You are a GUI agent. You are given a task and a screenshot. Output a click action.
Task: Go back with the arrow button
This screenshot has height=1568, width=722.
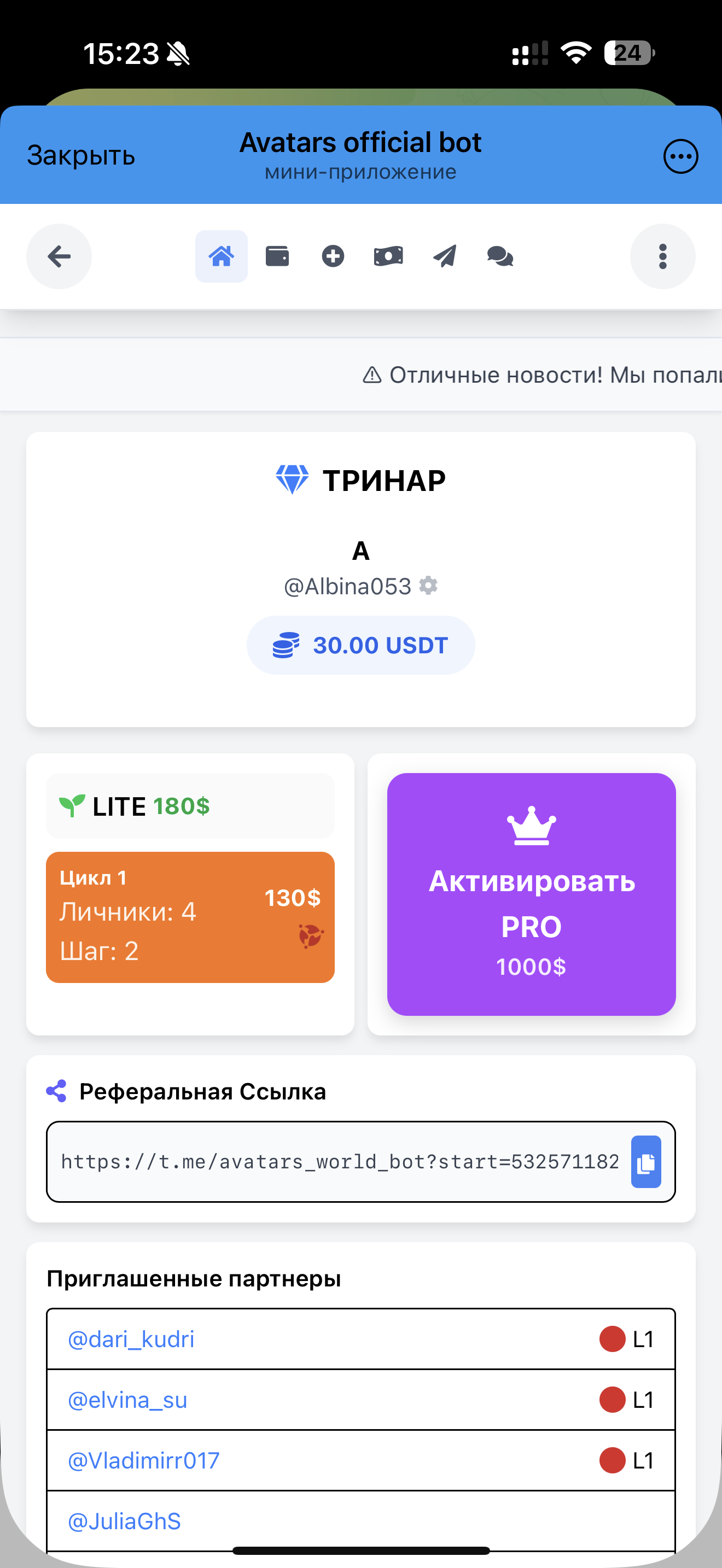click(x=59, y=256)
